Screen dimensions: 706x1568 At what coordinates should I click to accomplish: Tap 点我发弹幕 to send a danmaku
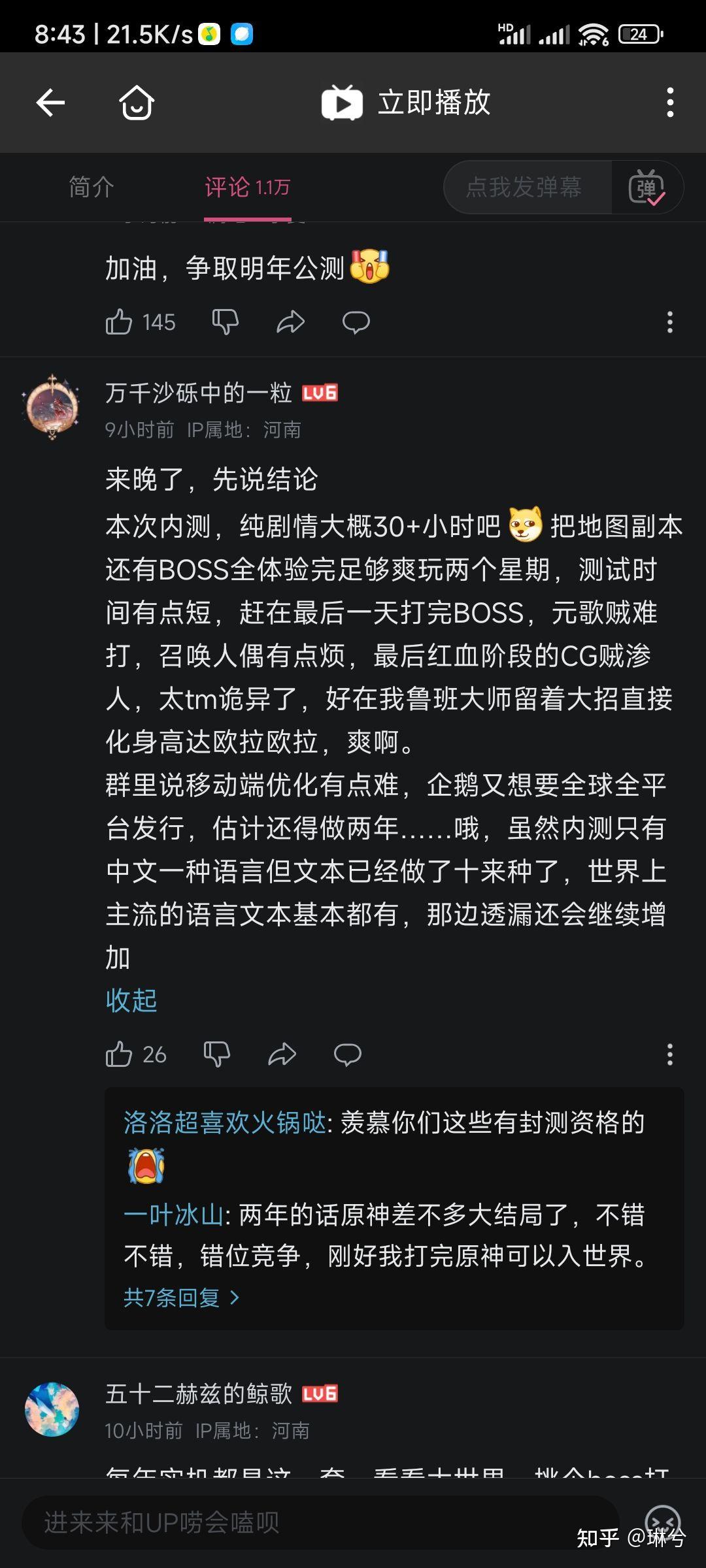coord(523,188)
